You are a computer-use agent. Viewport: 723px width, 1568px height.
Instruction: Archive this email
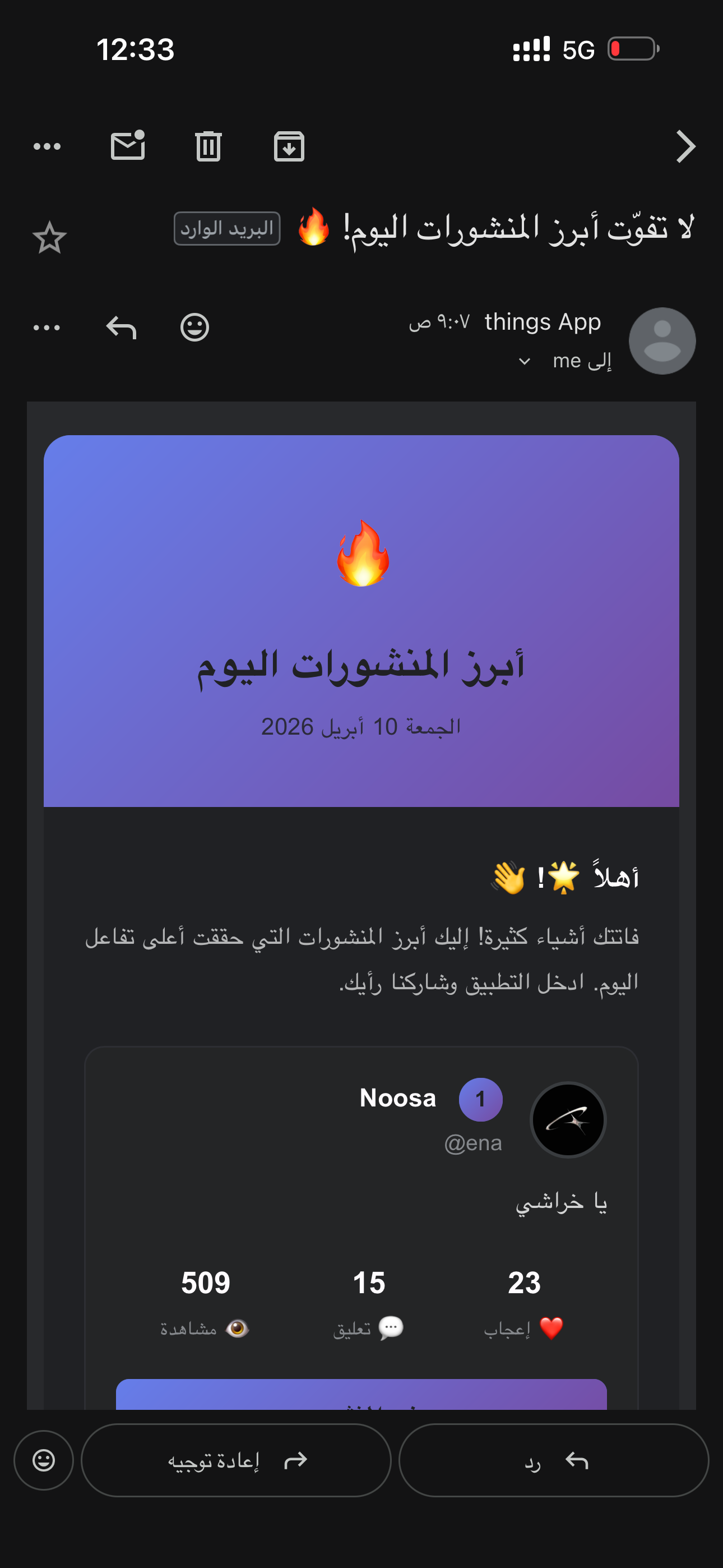tap(289, 146)
